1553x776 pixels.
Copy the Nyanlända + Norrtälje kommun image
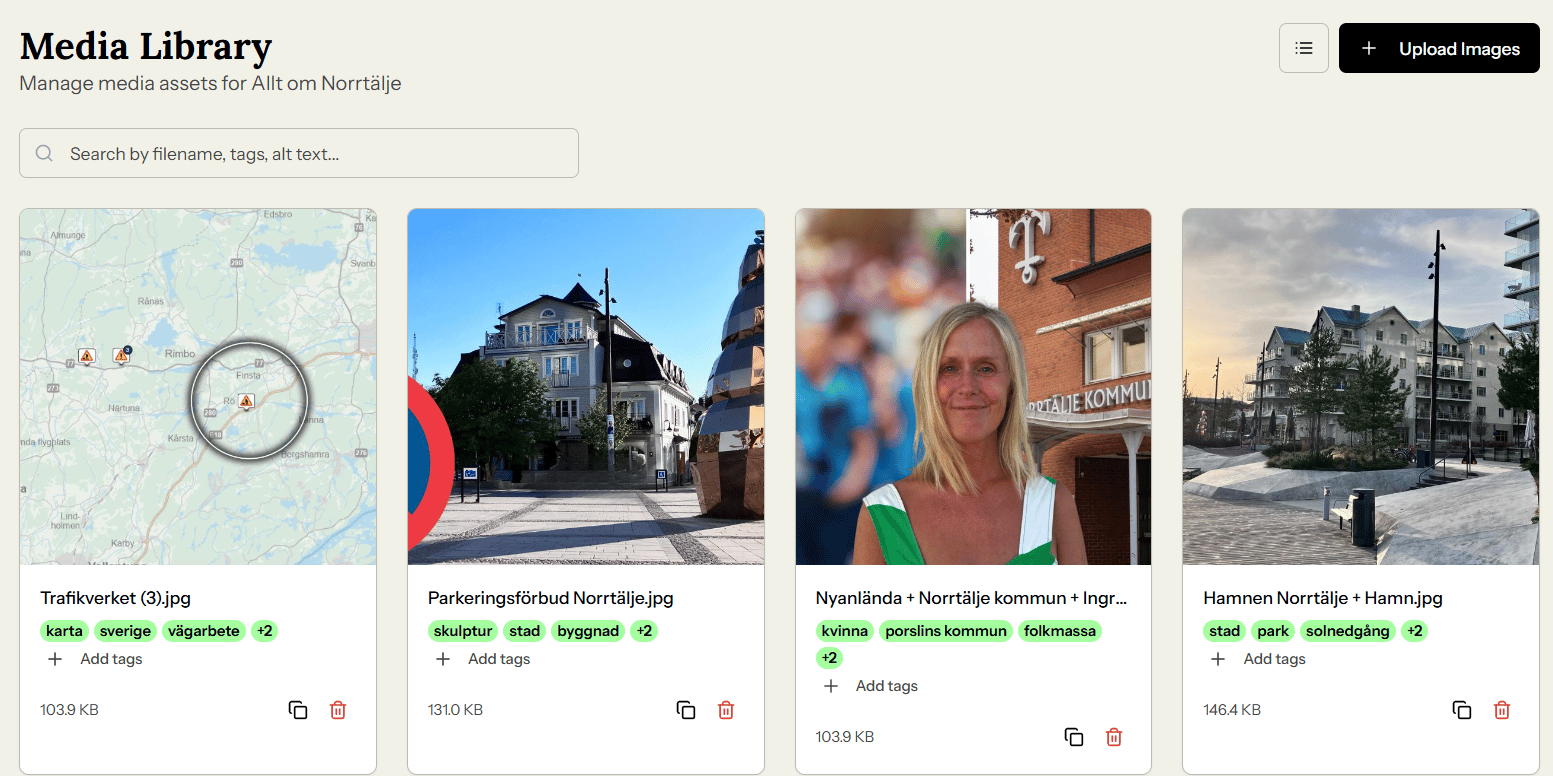pos(1074,737)
